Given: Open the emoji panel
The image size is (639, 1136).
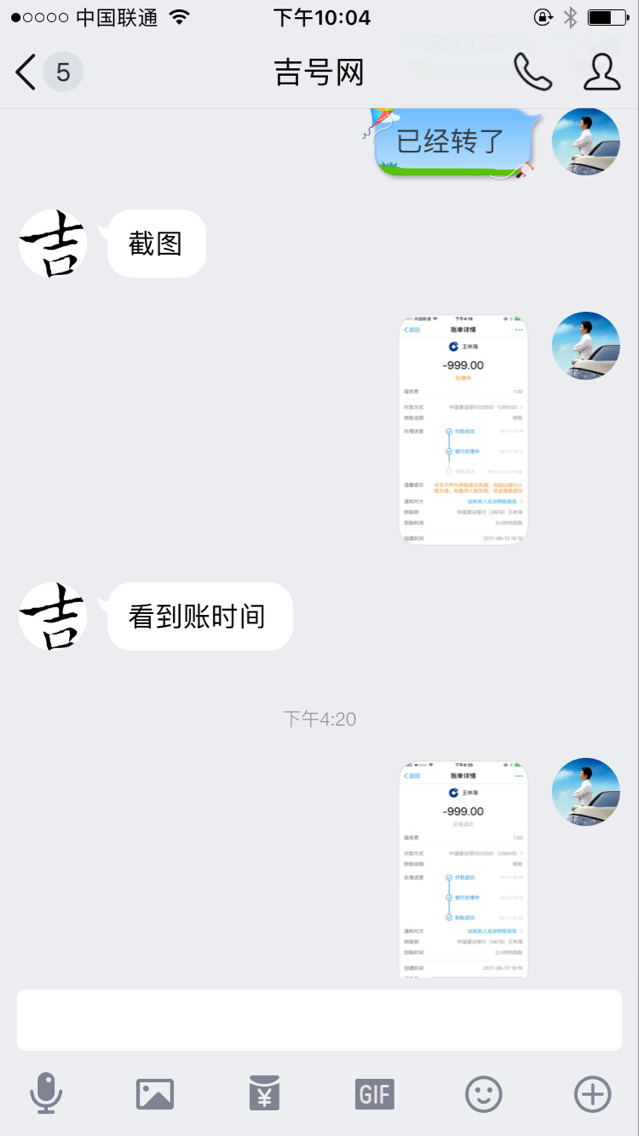Looking at the screenshot, I should [483, 1095].
